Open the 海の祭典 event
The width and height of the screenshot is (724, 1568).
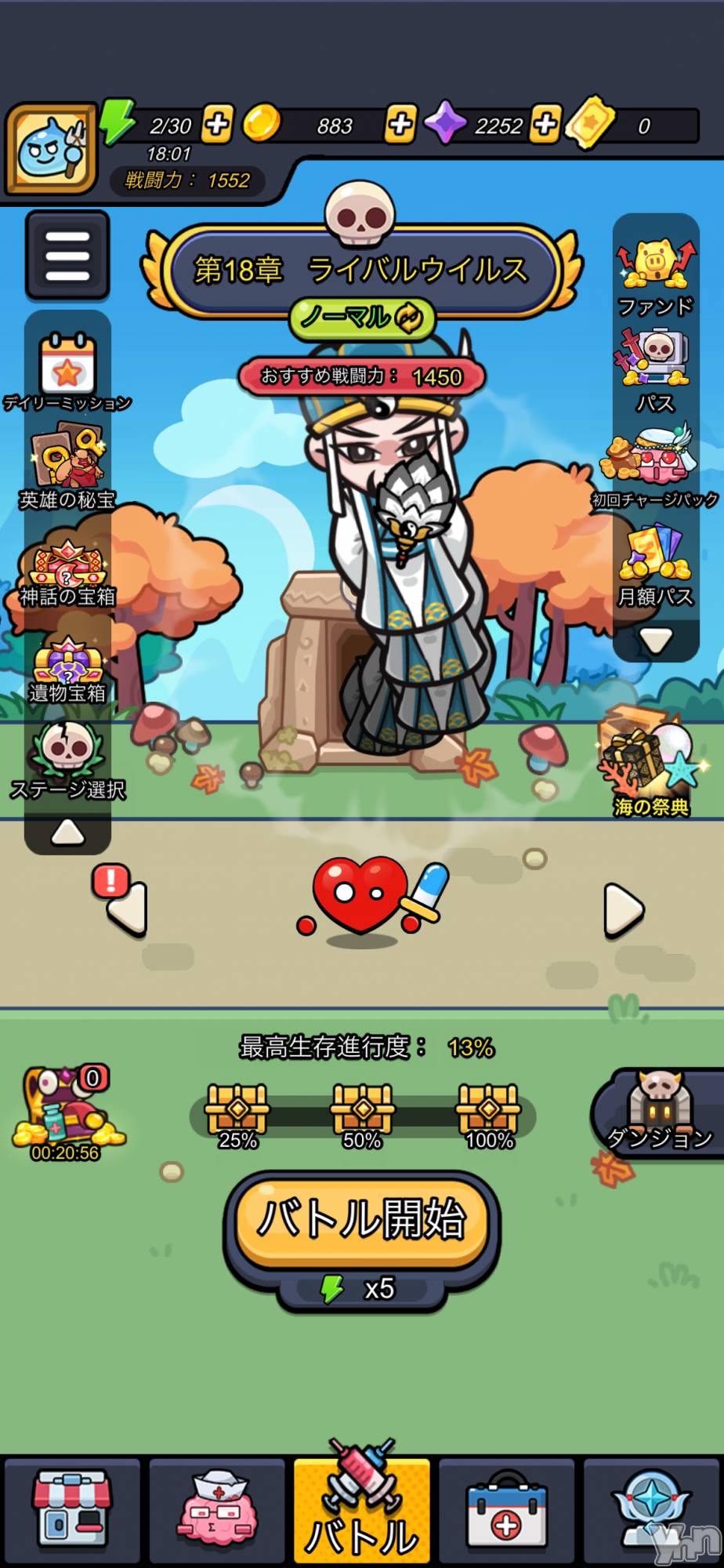tap(650, 768)
